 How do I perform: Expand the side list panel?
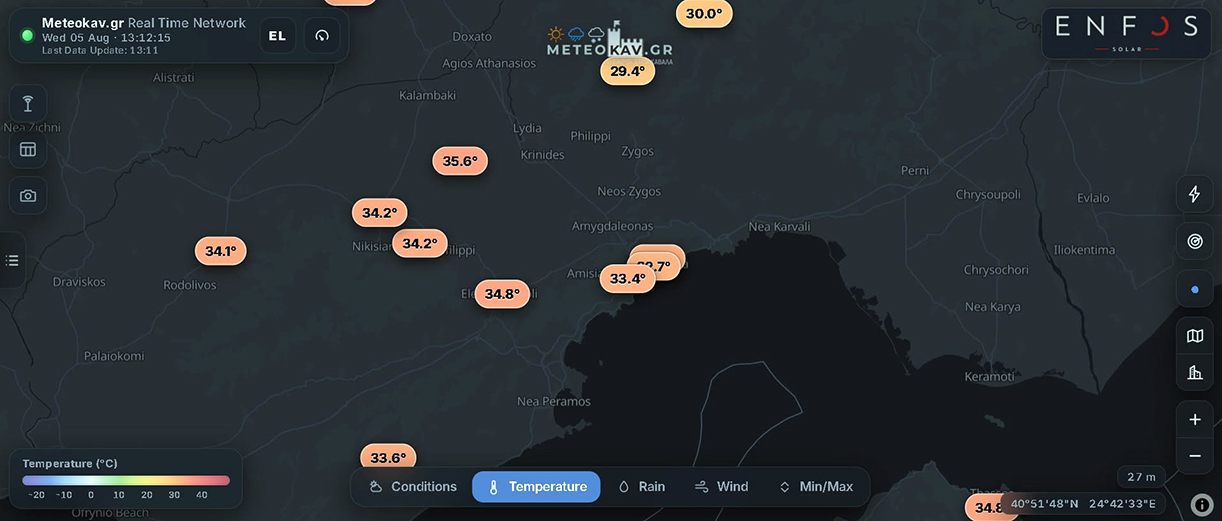coord(12,260)
